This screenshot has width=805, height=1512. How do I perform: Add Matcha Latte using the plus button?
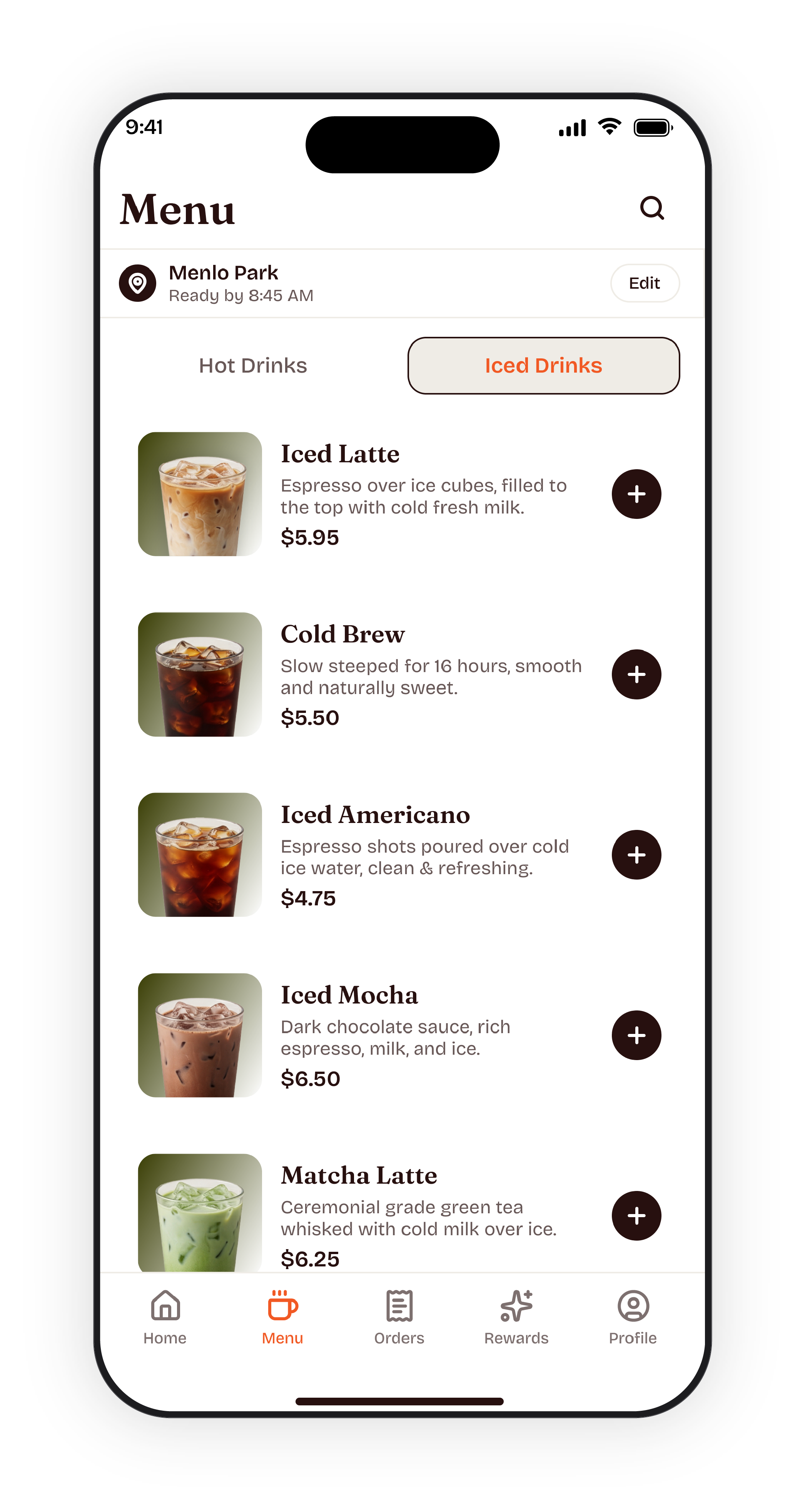point(636,1215)
